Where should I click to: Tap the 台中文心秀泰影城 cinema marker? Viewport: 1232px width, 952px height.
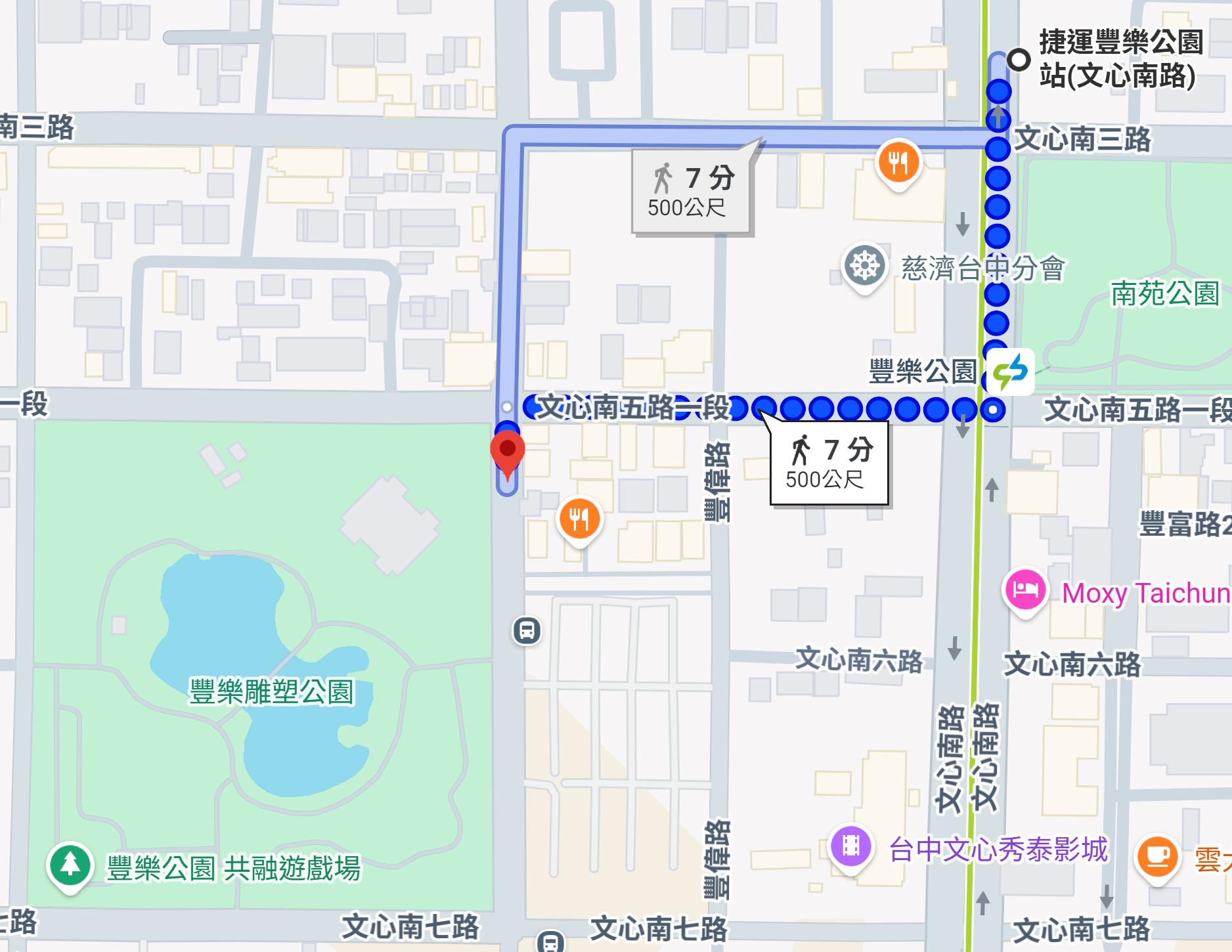pos(851,845)
